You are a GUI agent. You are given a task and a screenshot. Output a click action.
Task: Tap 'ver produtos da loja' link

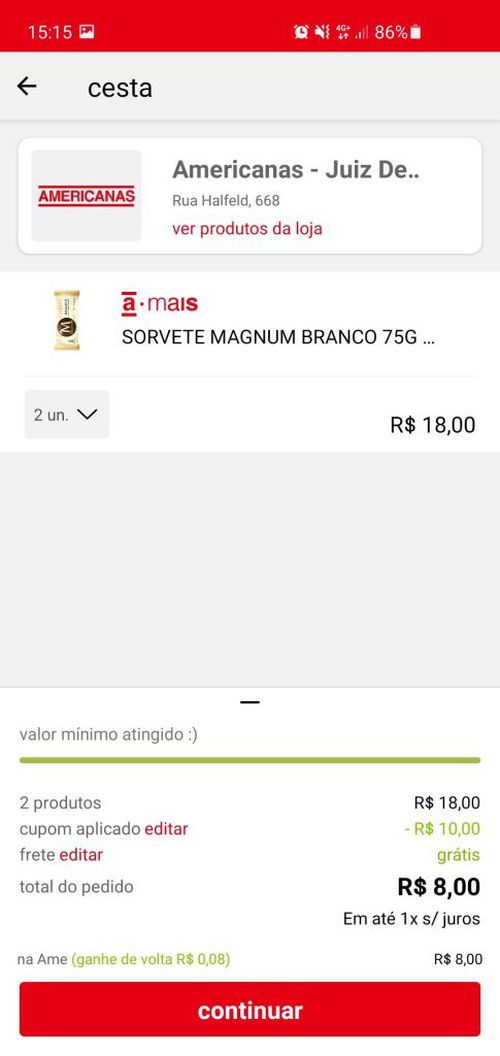click(x=247, y=228)
